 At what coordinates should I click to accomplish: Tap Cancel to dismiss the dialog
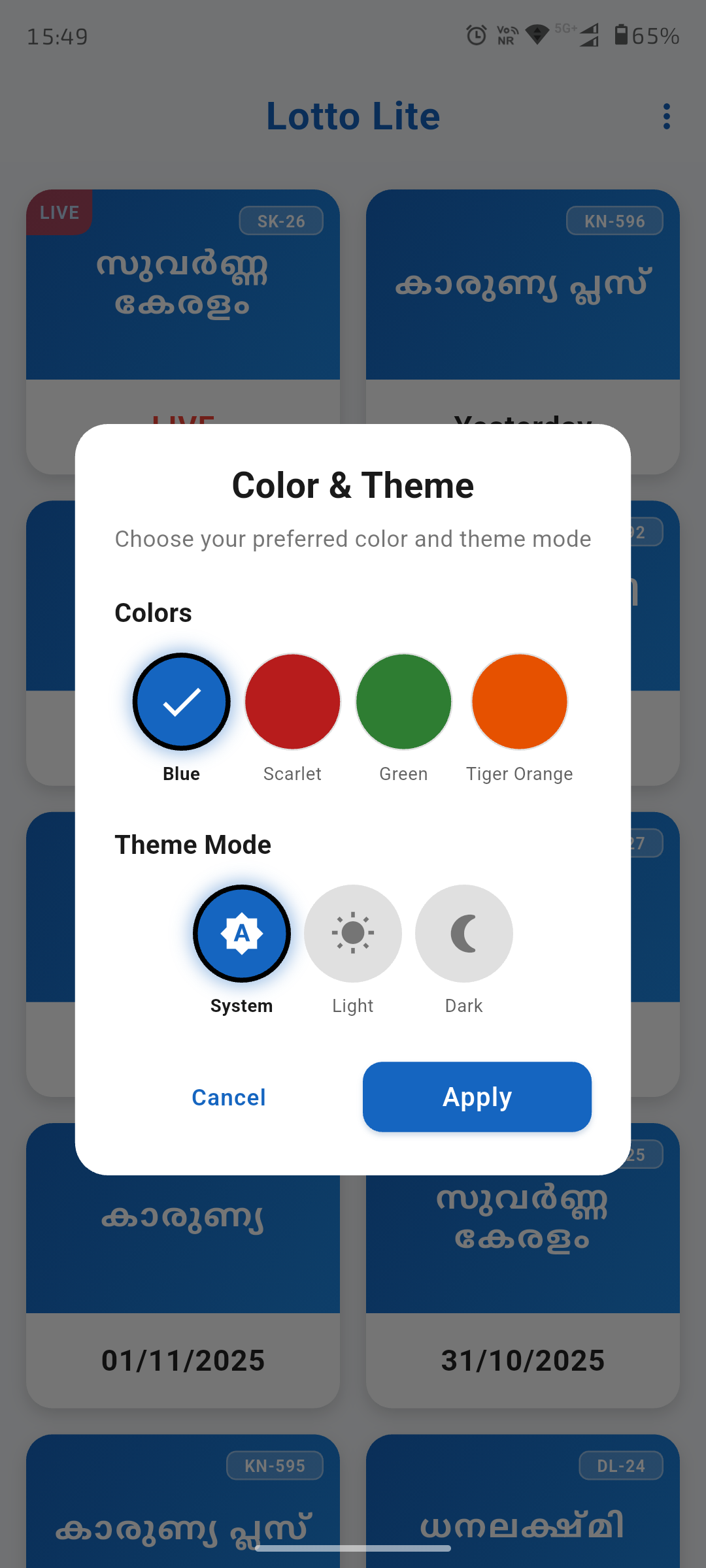click(228, 1097)
